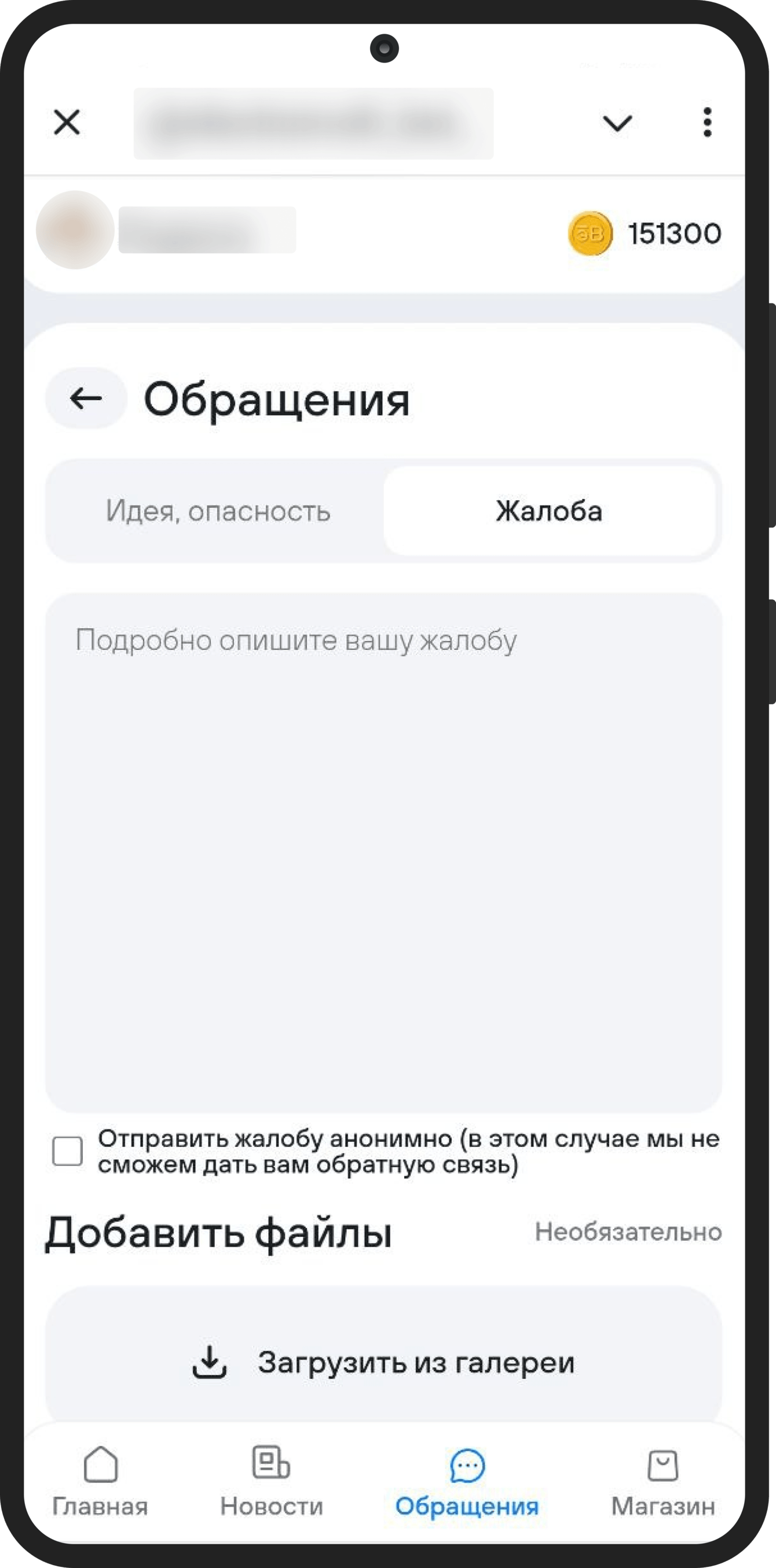Viewport: 776px width, 1568px height.
Task: Go back from Обращения screen
Action: tap(86, 399)
